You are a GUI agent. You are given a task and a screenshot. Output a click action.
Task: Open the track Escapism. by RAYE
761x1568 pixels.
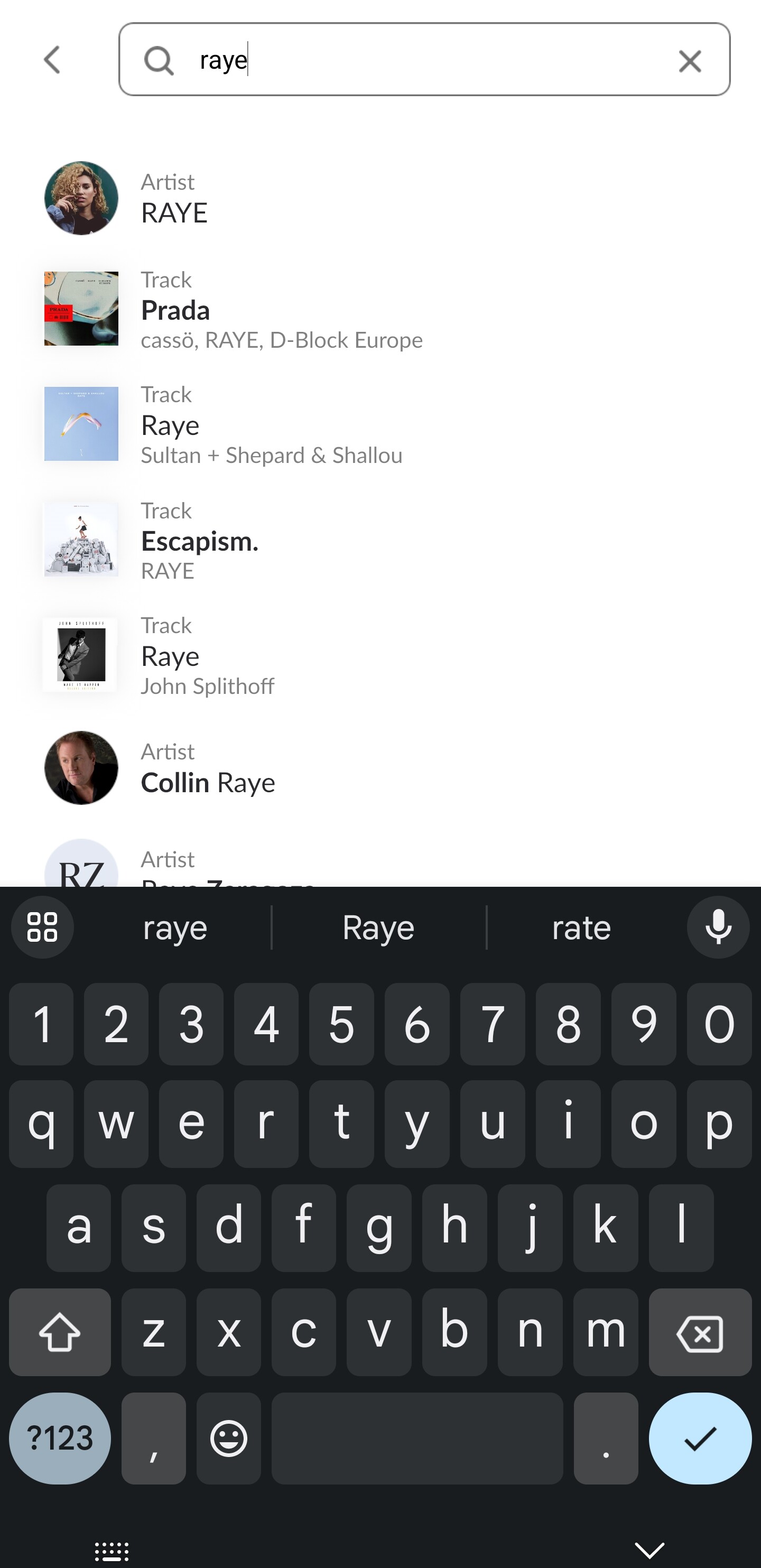[380, 540]
